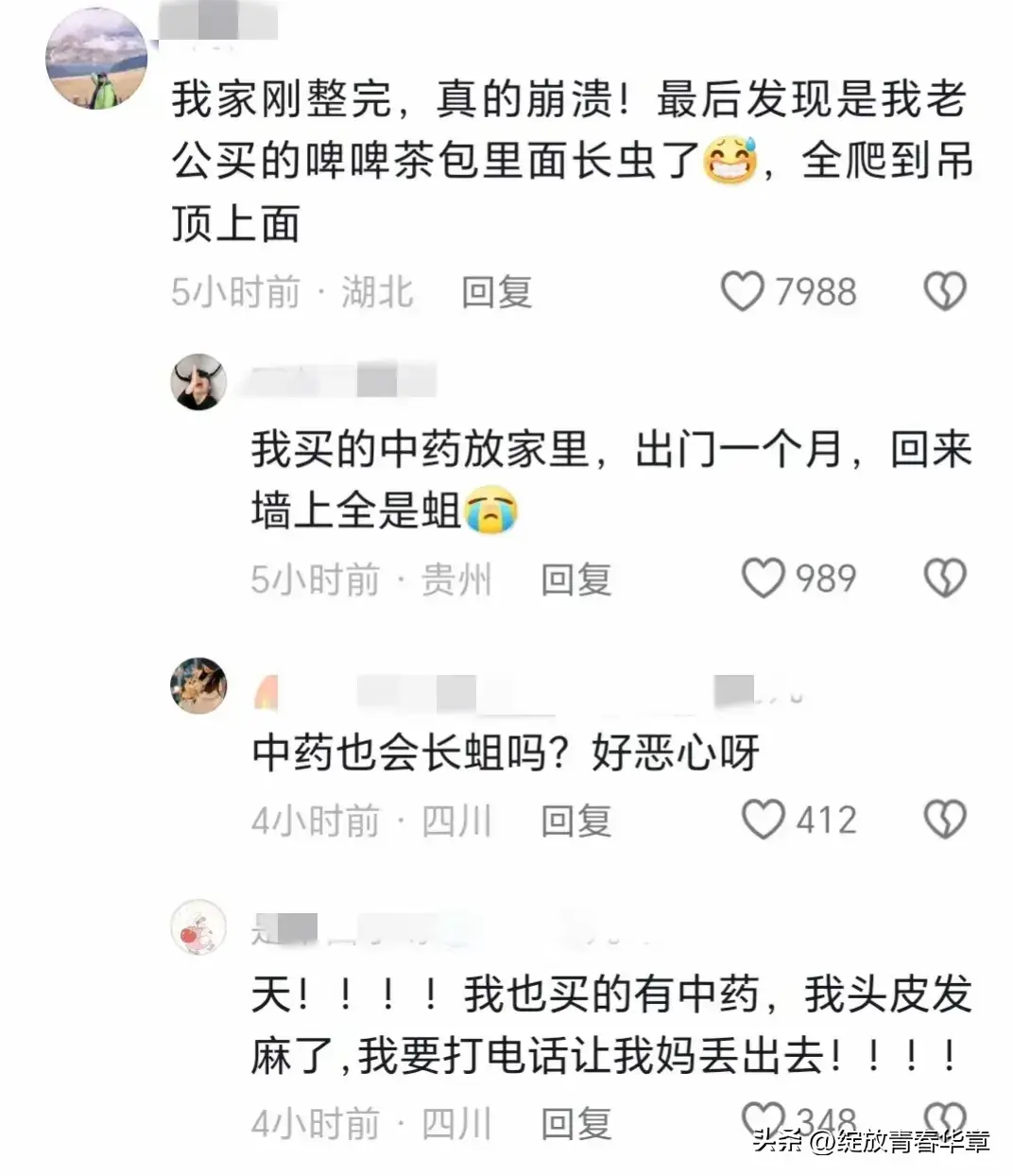Screen dimensions: 1013x1176
Task: Dislike the 贵州 comment about 墙上全是蛆
Action: pyautogui.click(x=944, y=579)
